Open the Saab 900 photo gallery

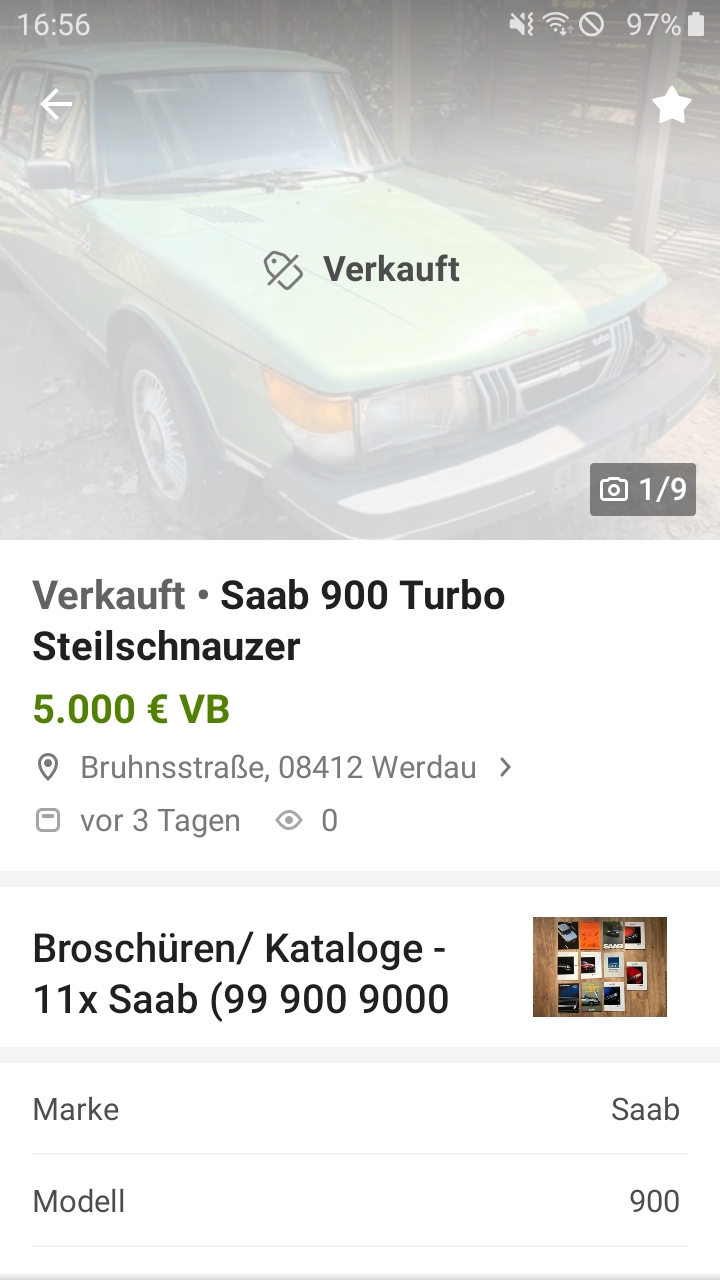(x=360, y=270)
